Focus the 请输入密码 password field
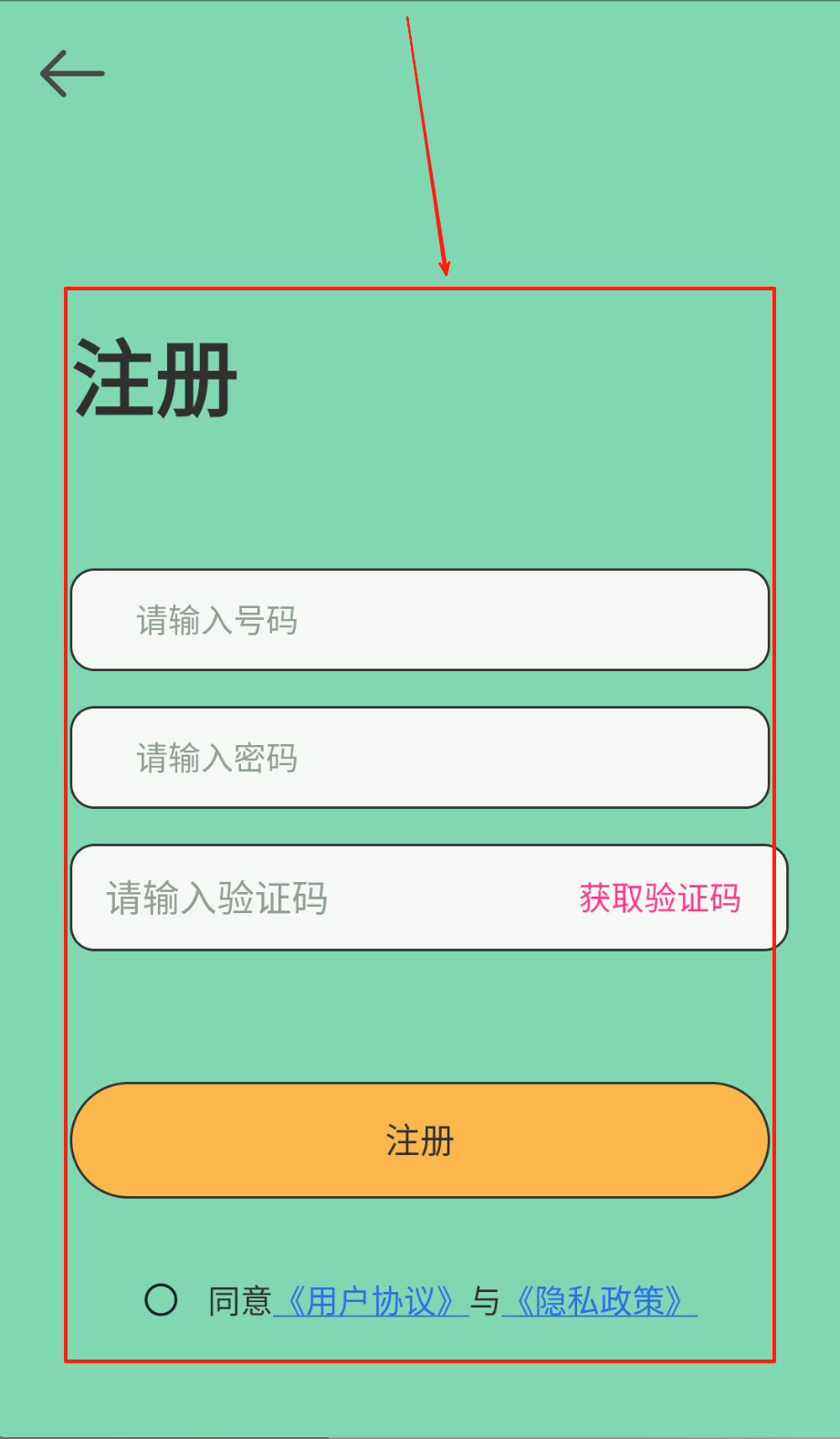 pyautogui.click(x=420, y=758)
